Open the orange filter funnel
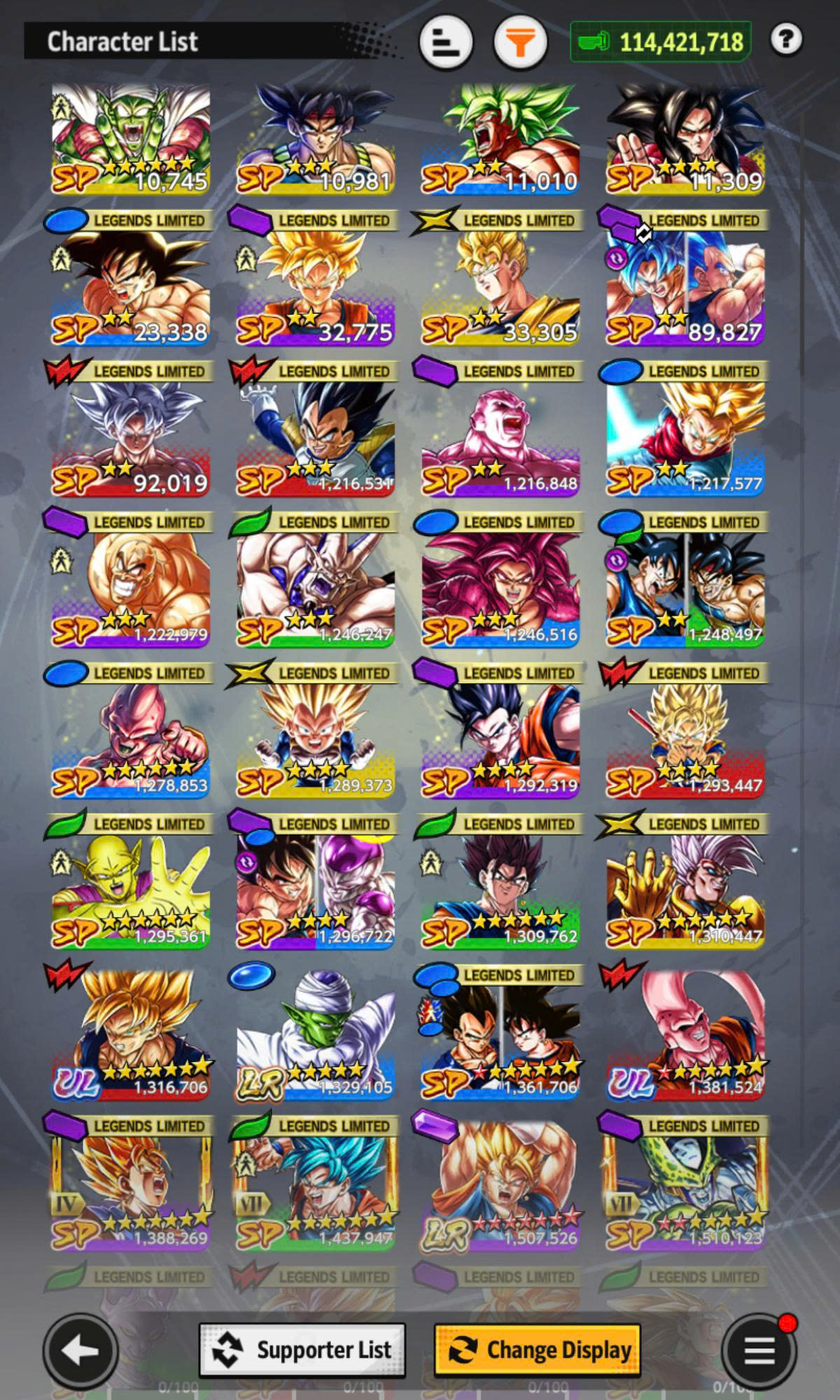This screenshot has width=840, height=1400. 520,42
